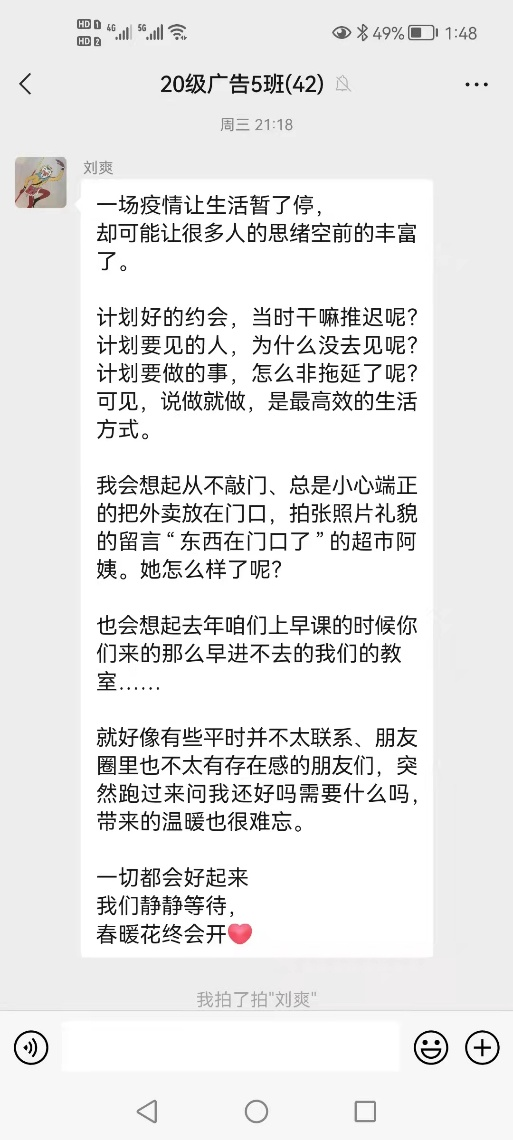Tap the system home button
The height and width of the screenshot is (1140, 513).
point(256,1111)
